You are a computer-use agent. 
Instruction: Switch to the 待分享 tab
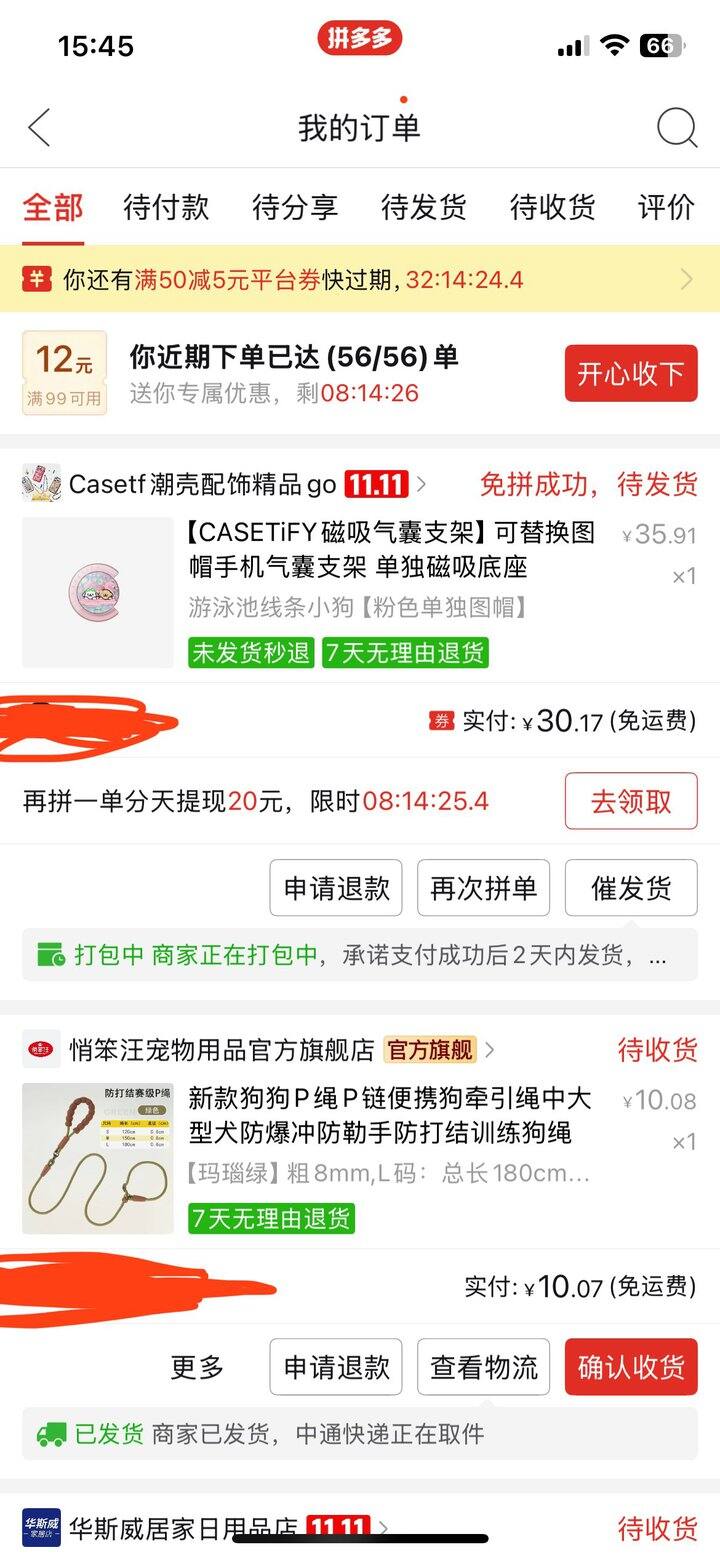295,207
